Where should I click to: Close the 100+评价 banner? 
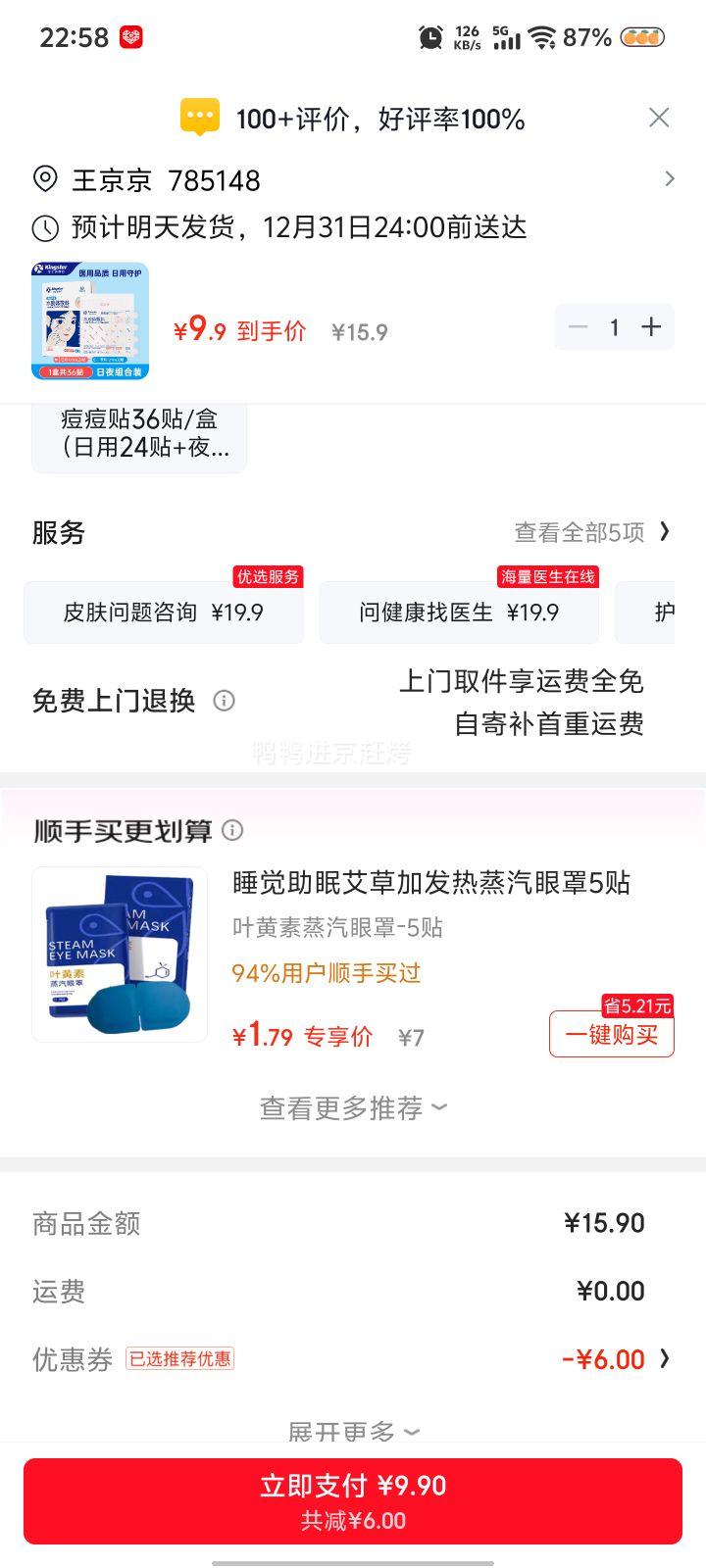659,117
